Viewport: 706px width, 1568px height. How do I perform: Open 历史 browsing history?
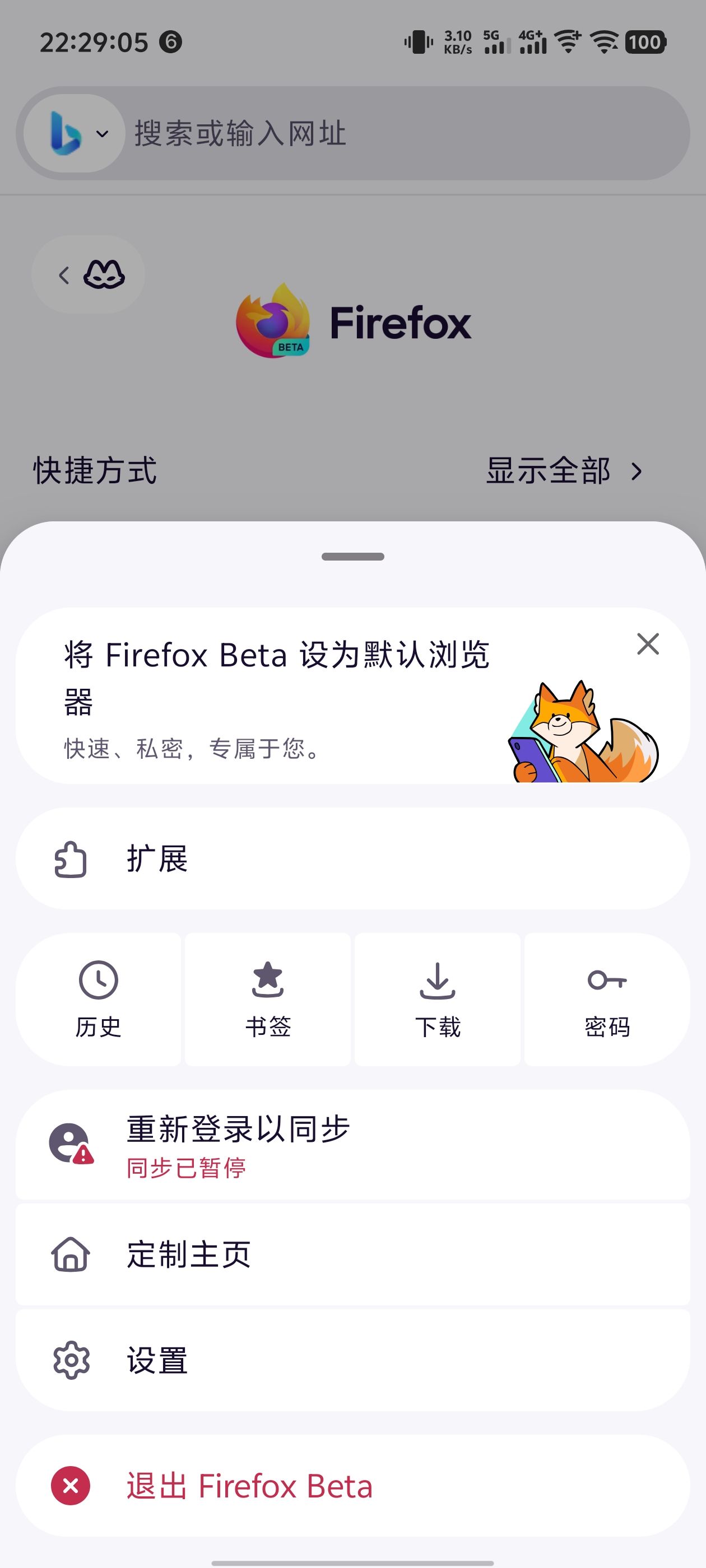click(98, 1000)
